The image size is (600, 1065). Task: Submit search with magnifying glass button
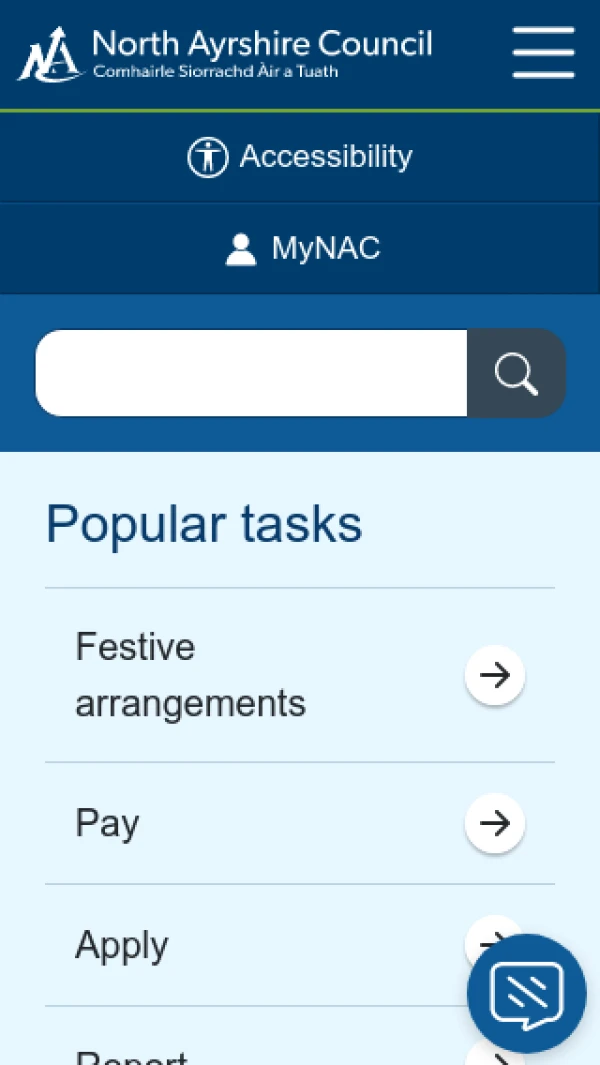(x=516, y=373)
